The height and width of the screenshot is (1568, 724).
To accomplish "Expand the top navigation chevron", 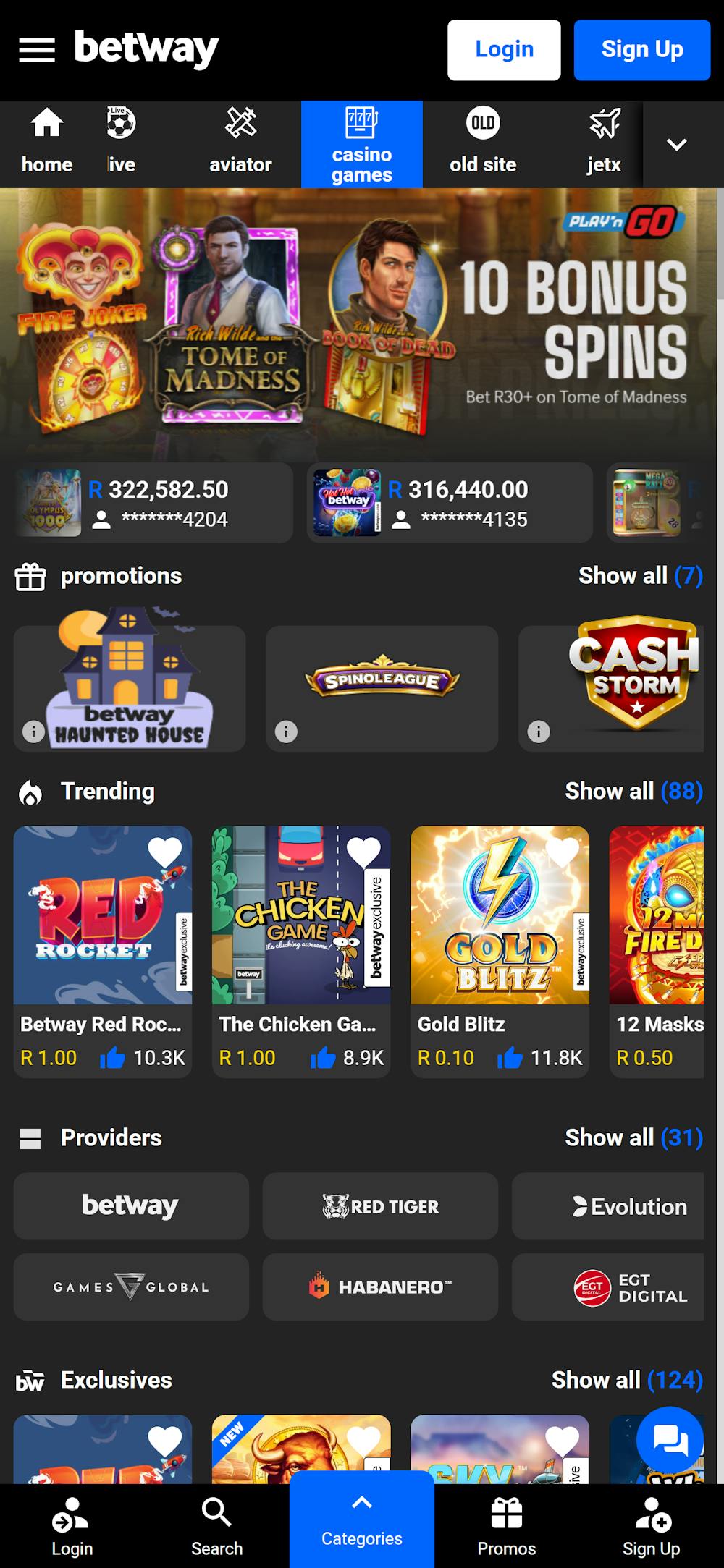I will (x=677, y=145).
